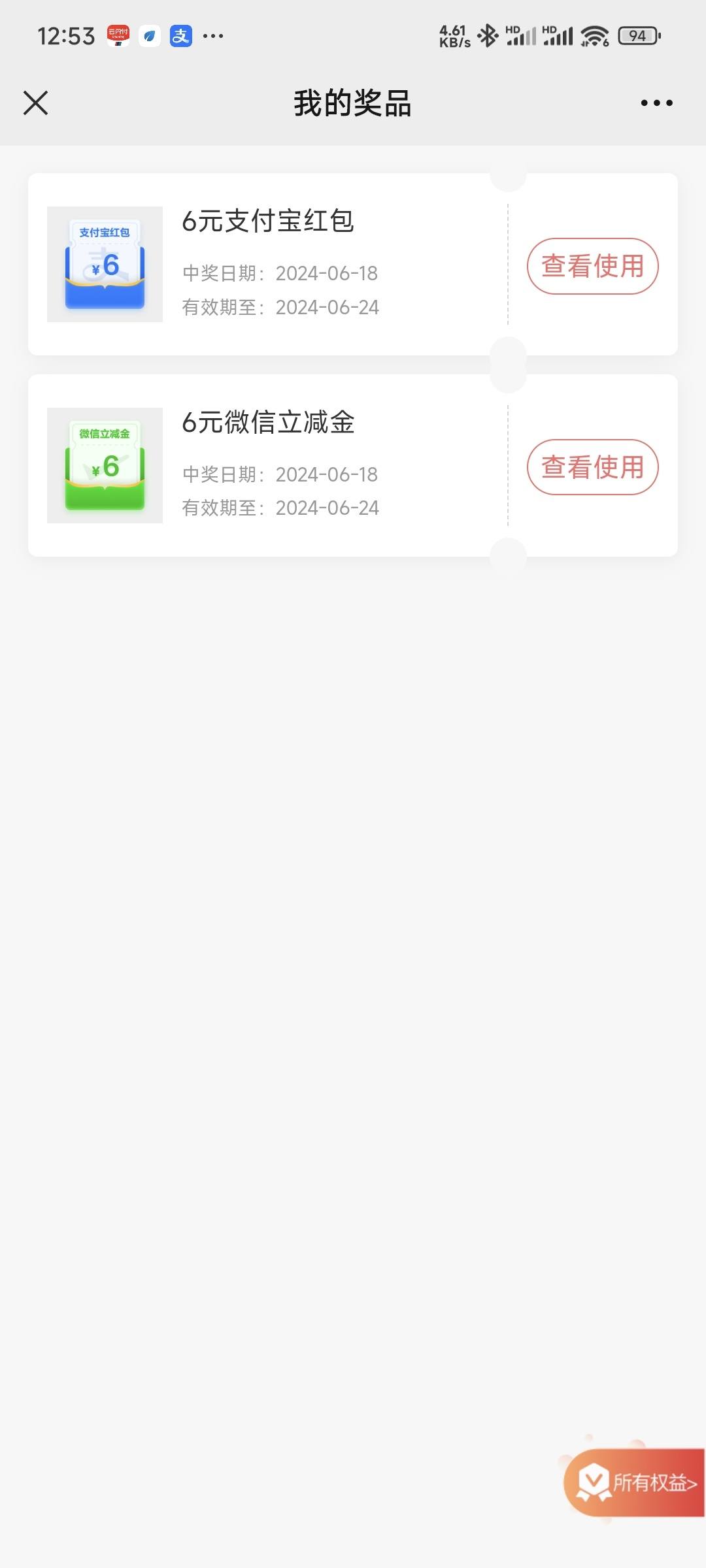Open the 6元微信立减金 prize card
Viewport: 706px width, 1568px height.
click(352, 465)
